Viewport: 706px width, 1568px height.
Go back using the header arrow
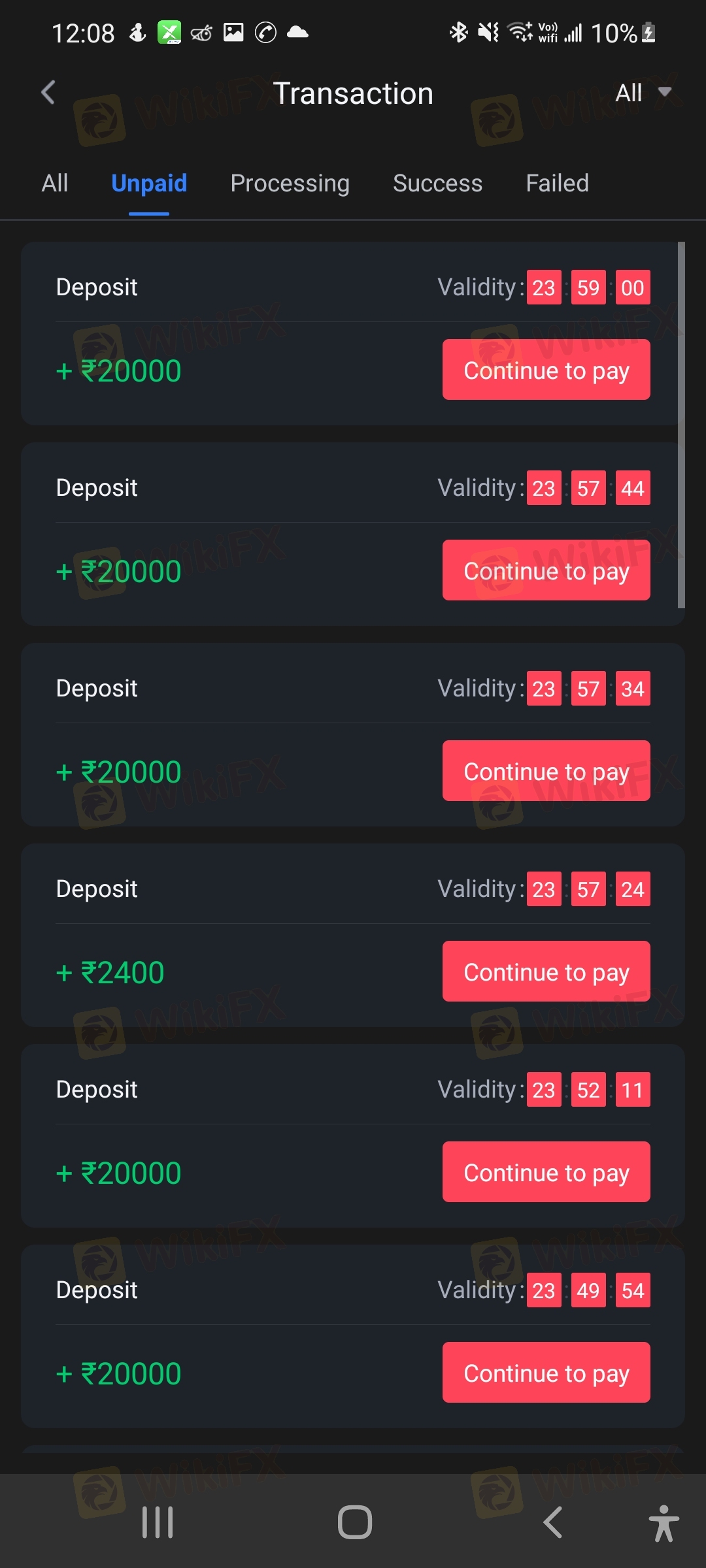point(48,92)
